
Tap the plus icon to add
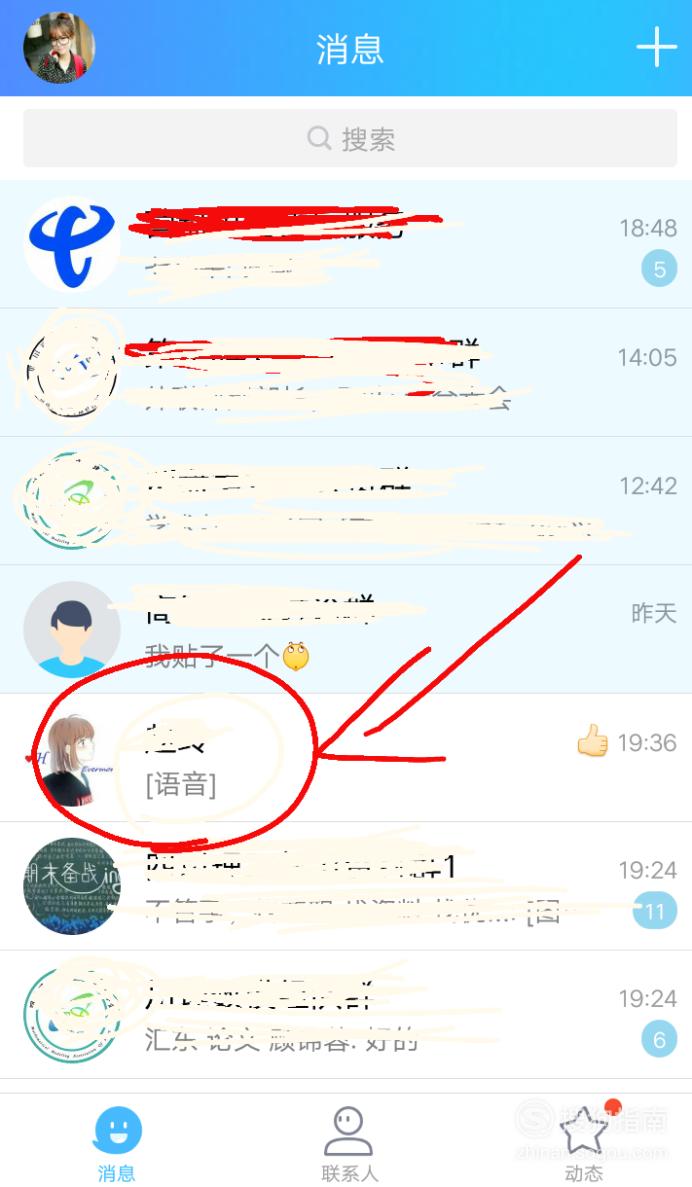tap(656, 47)
